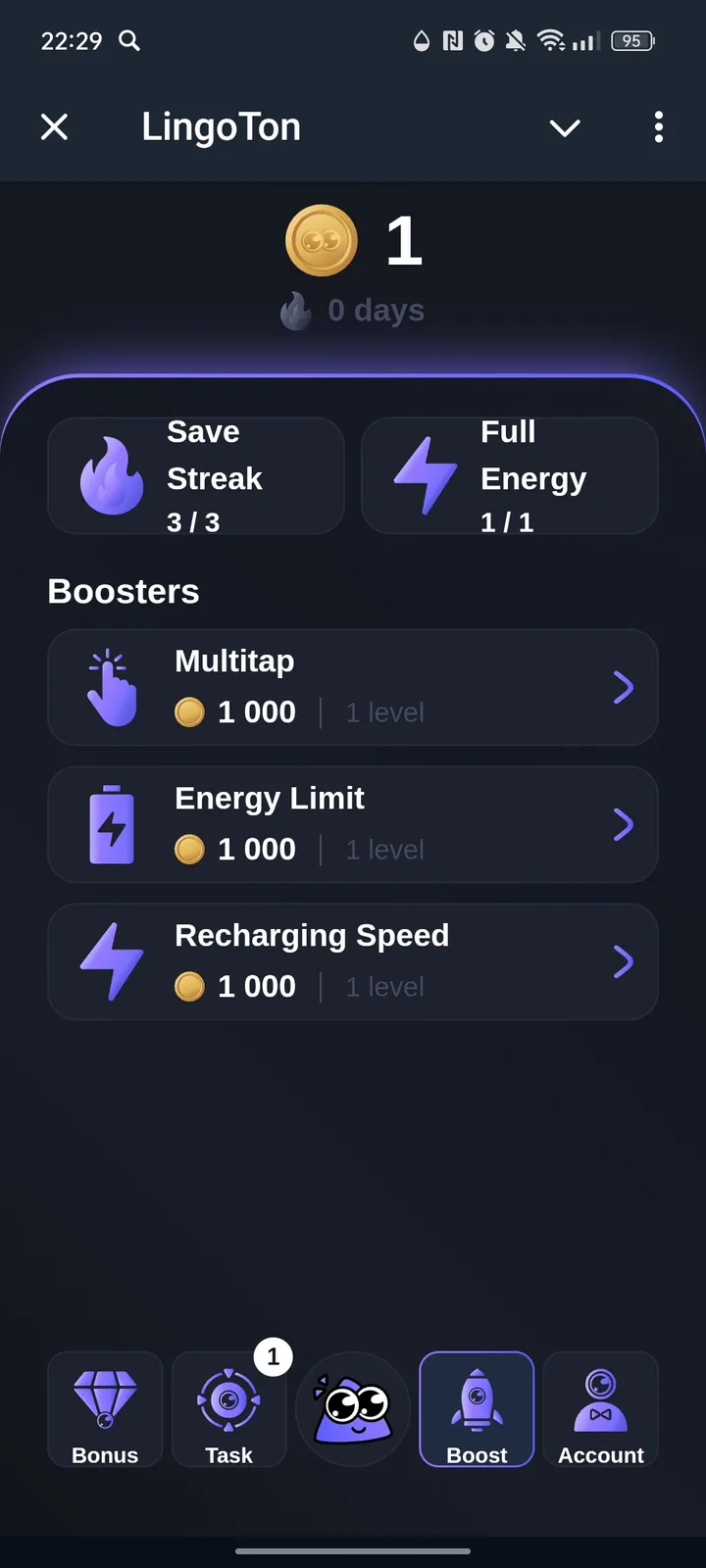Screen dimensions: 706x1568
Task: Click the Energy Limit battery icon
Action: coord(111,823)
